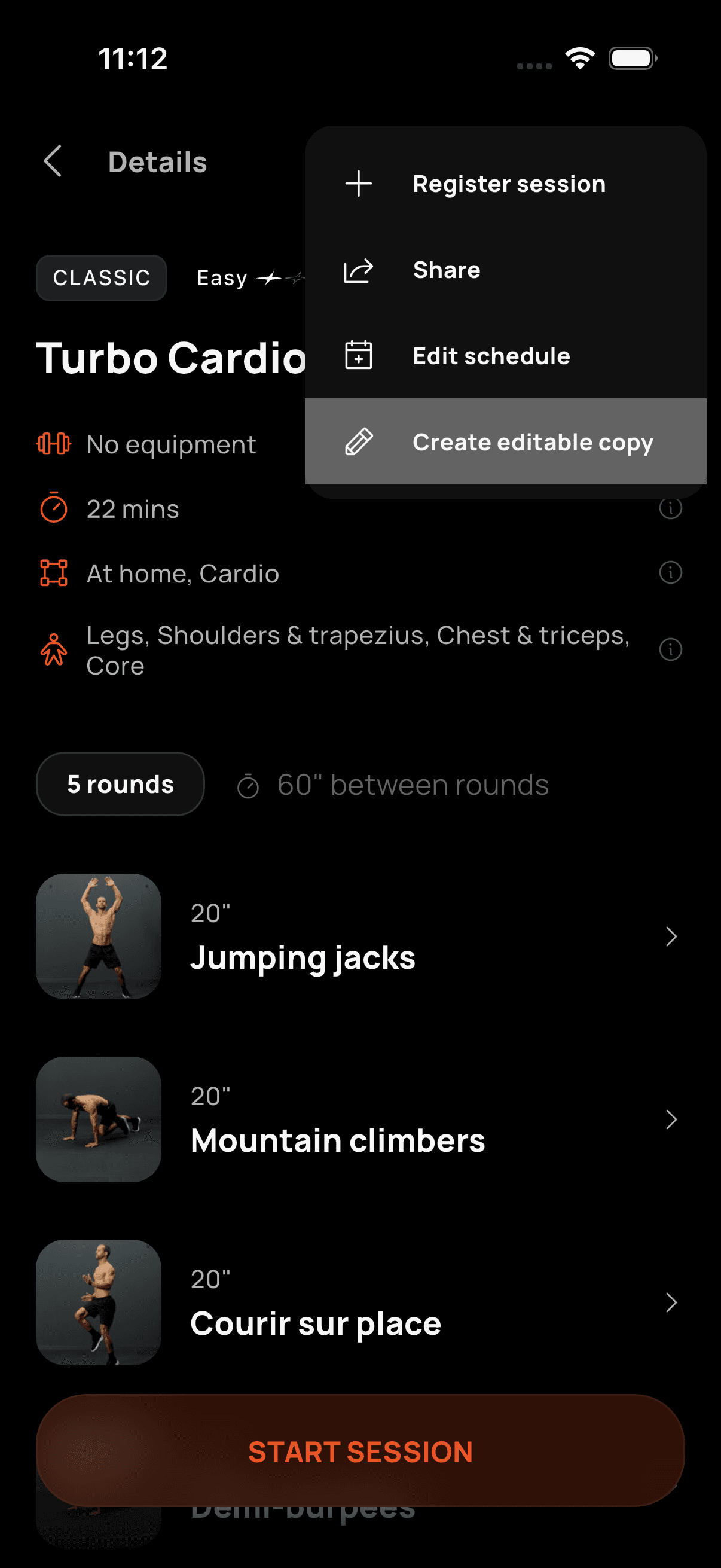Open the Jumping jacks thumbnail image

click(x=99, y=936)
